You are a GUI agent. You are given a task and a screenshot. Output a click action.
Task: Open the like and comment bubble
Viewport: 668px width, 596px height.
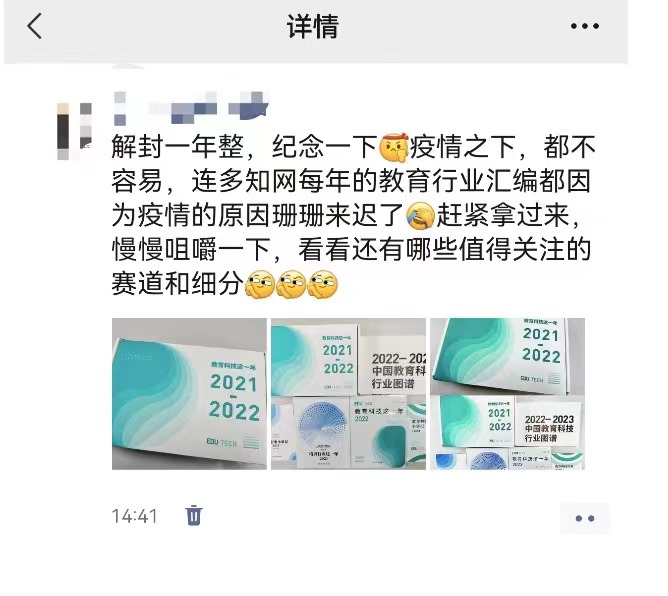coord(585,518)
